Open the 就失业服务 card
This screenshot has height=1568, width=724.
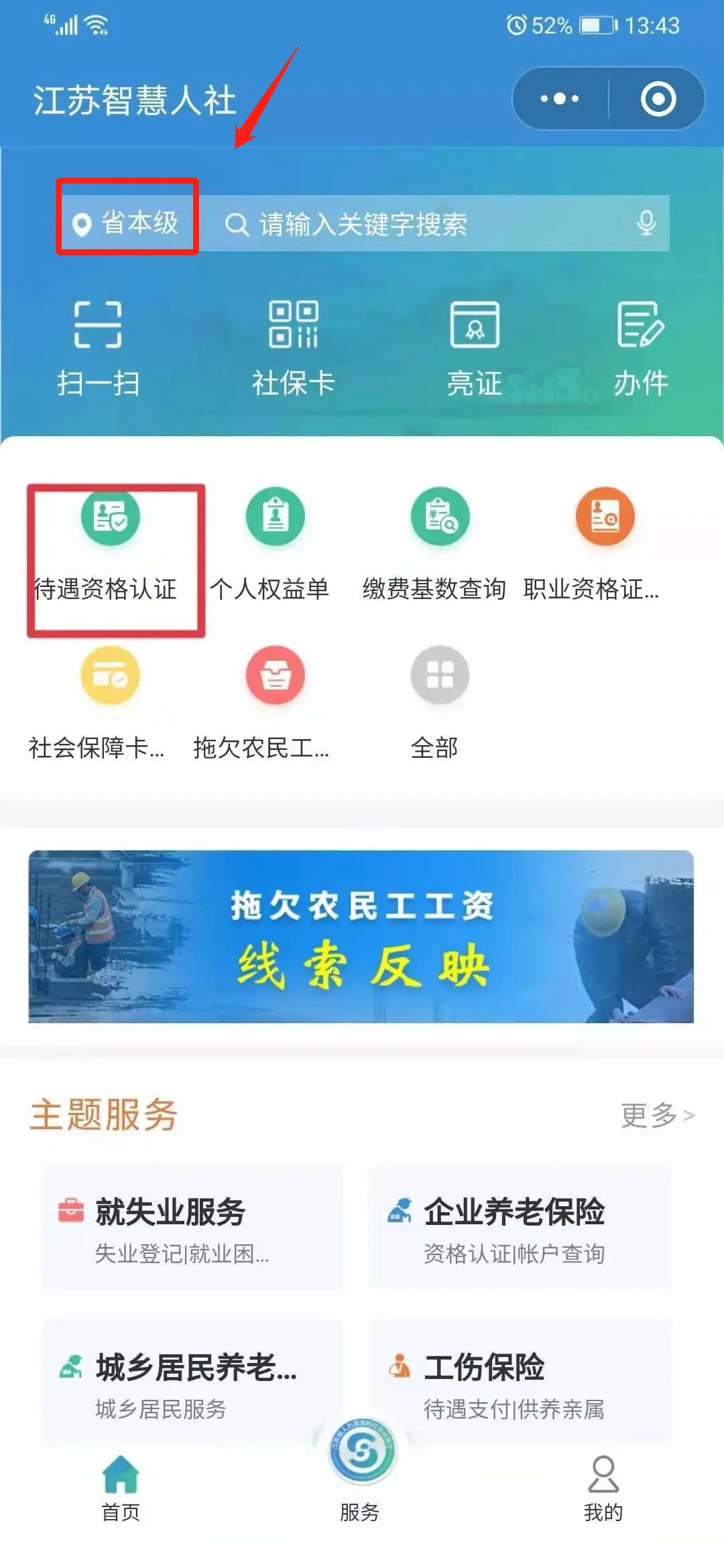[193, 1228]
